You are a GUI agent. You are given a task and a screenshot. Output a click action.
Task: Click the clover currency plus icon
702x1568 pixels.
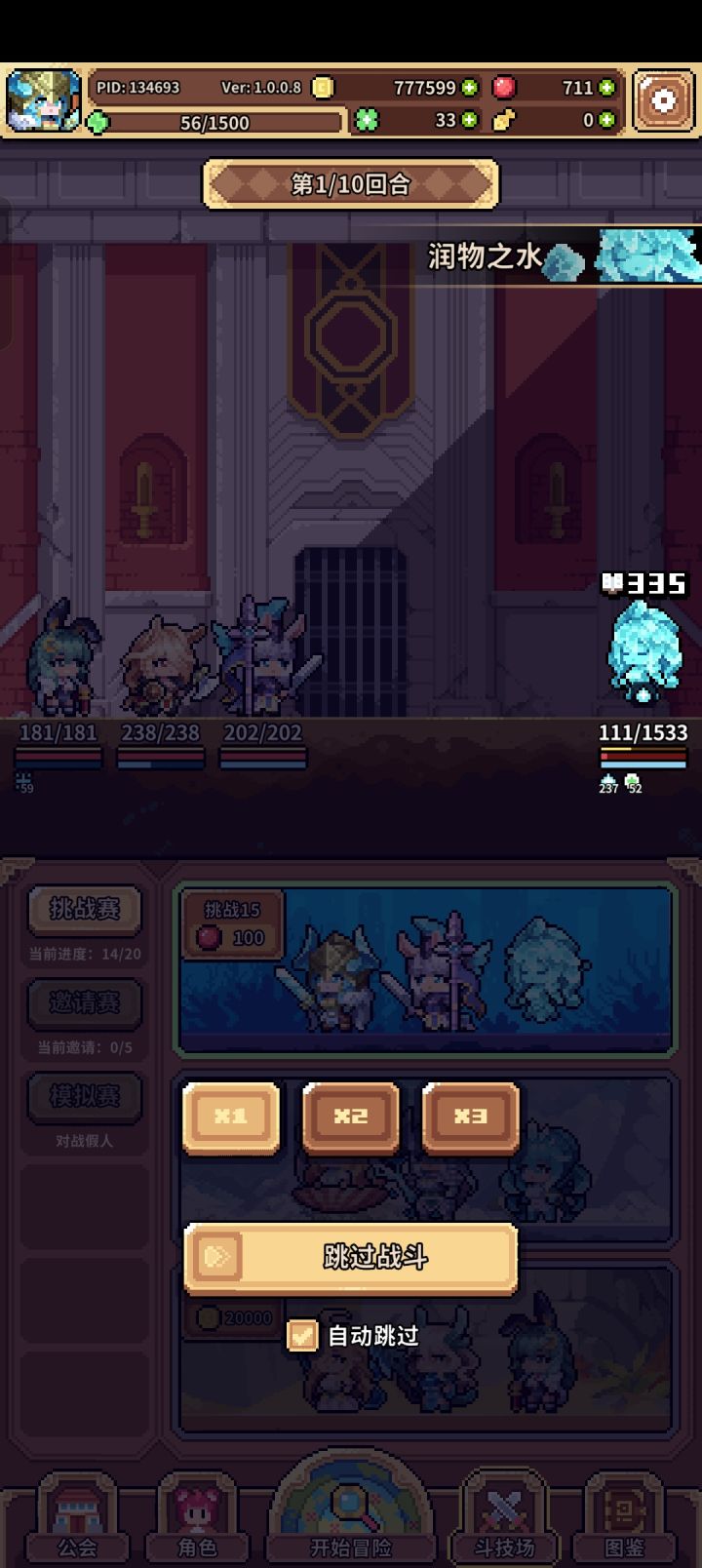coord(471,122)
